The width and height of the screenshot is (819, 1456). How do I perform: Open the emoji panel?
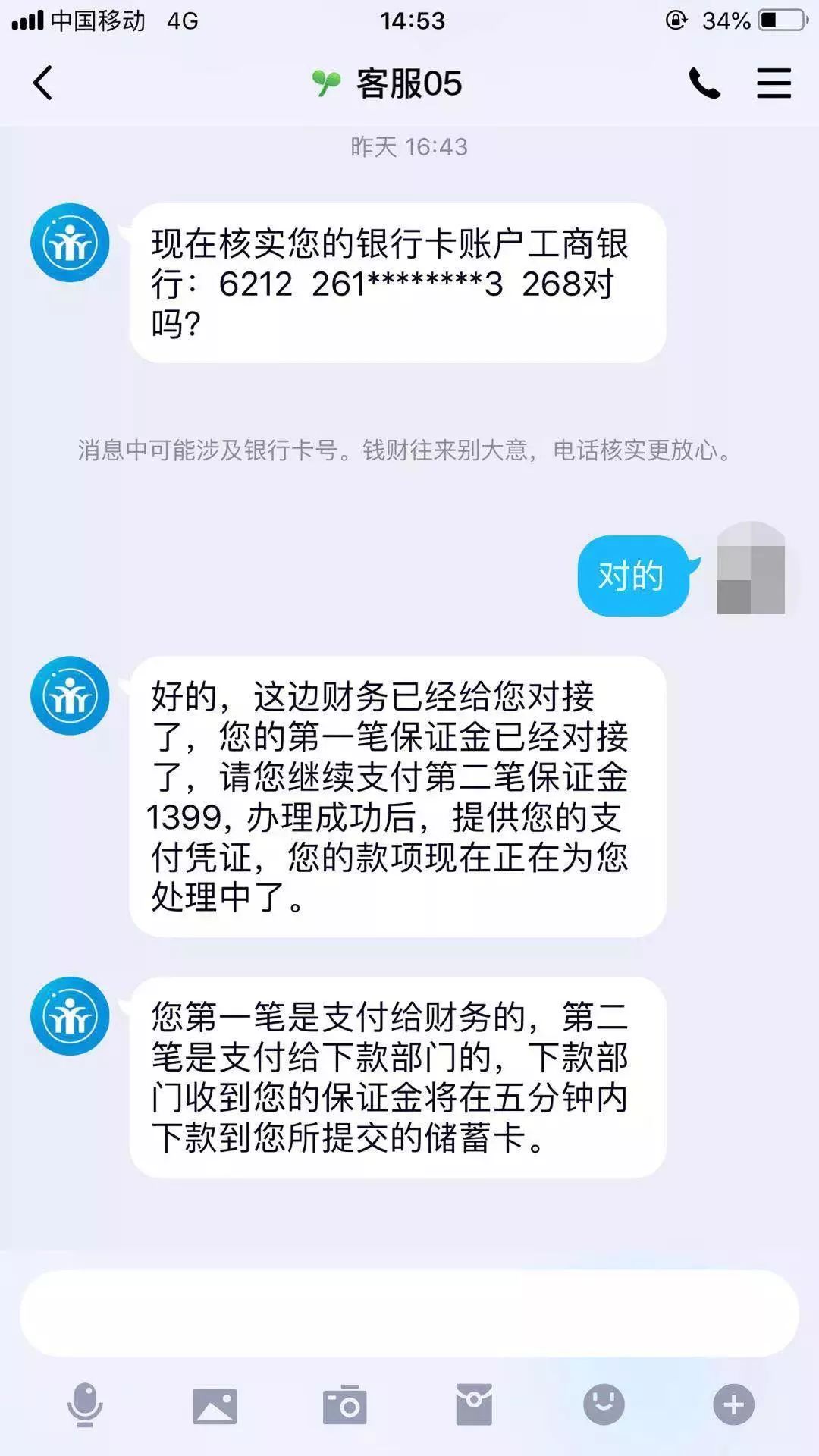pyautogui.click(x=604, y=1404)
